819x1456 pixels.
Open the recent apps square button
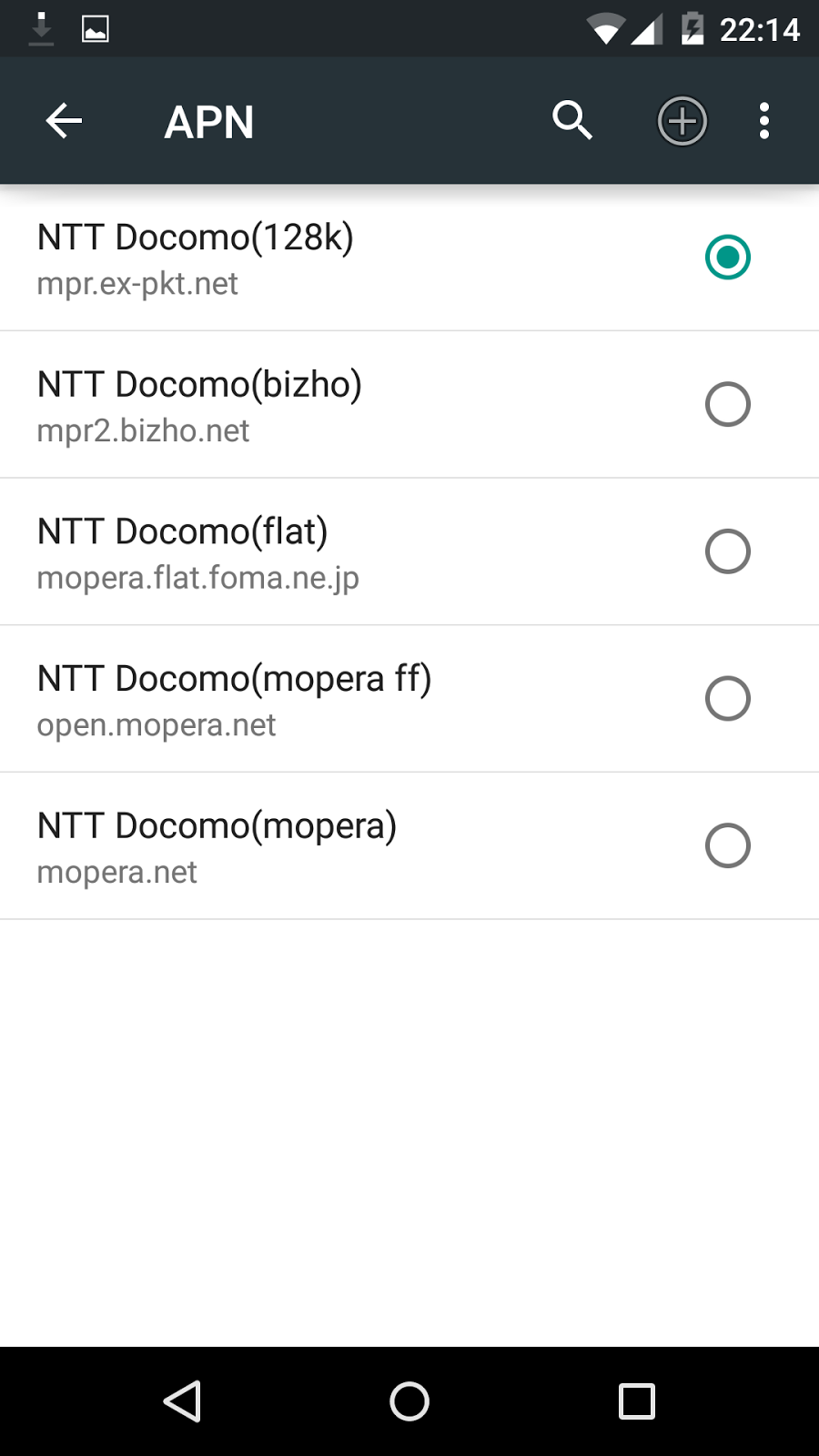click(637, 1401)
